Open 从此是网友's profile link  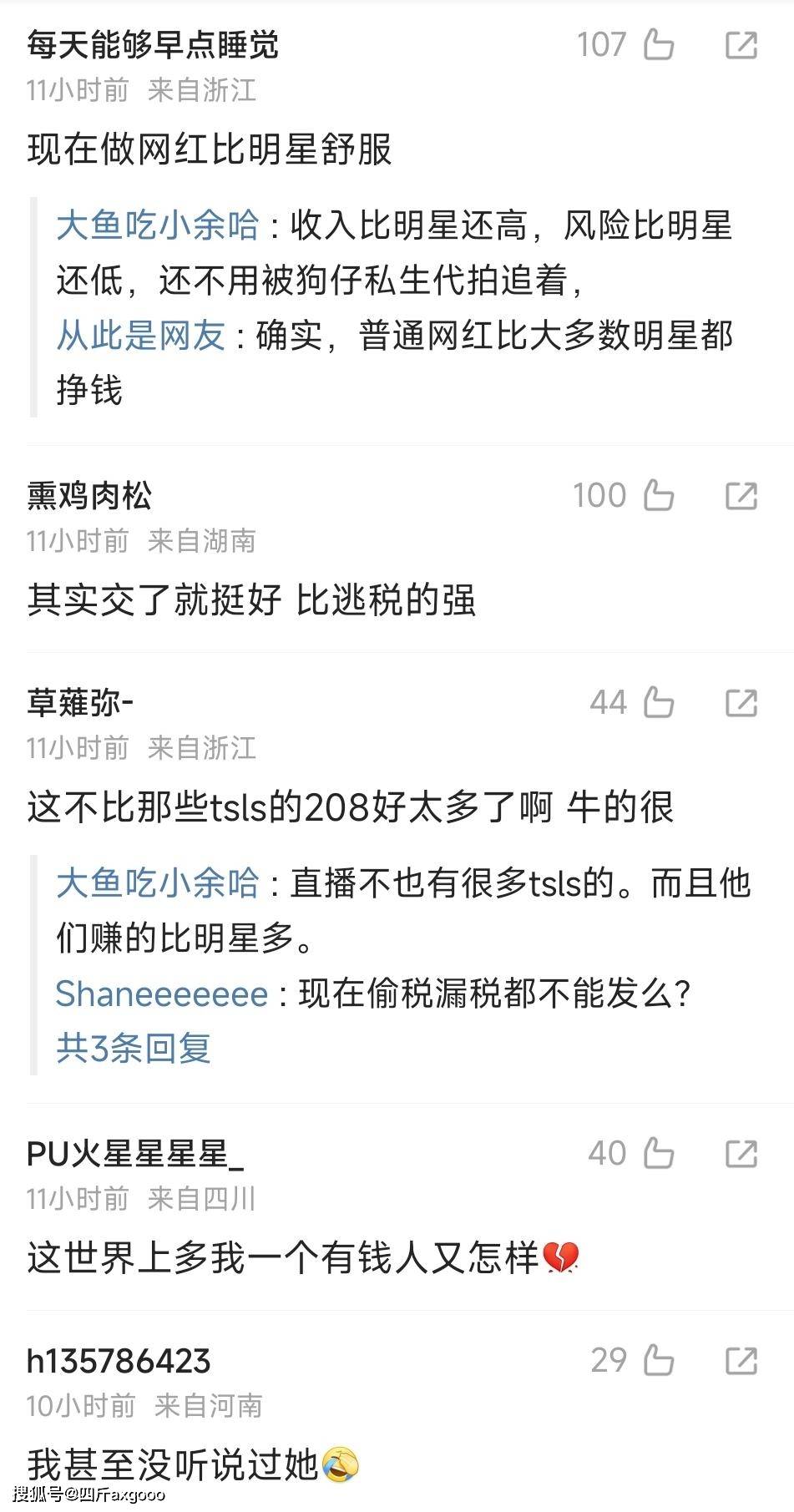[141, 336]
